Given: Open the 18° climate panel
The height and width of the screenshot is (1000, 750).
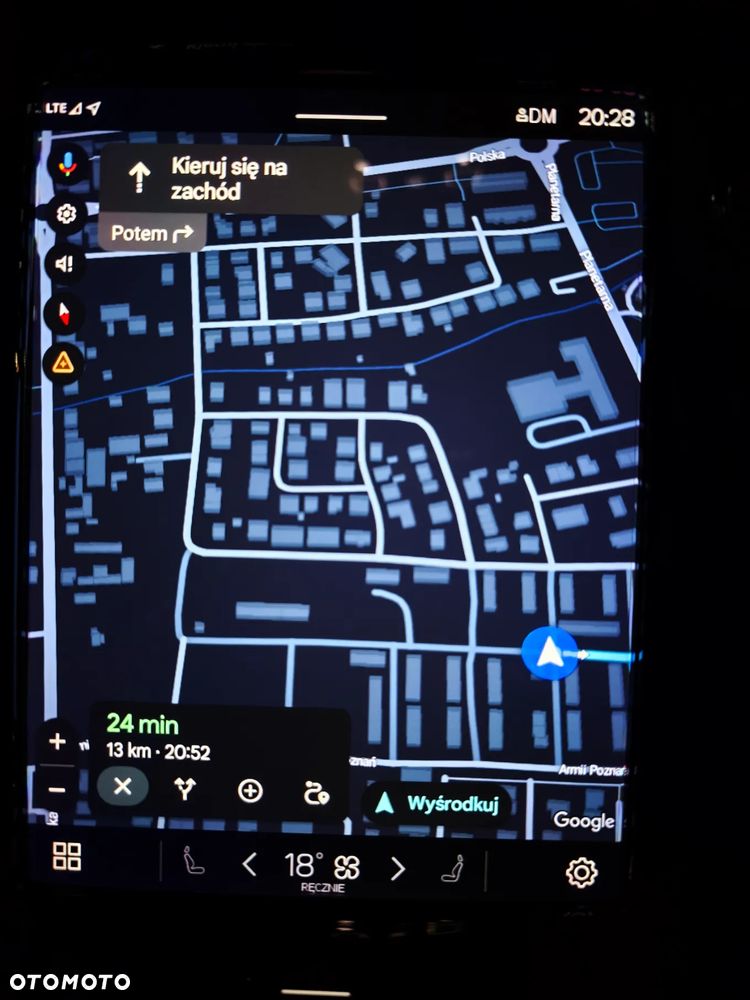Looking at the screenshot, I should coord(321,867).
